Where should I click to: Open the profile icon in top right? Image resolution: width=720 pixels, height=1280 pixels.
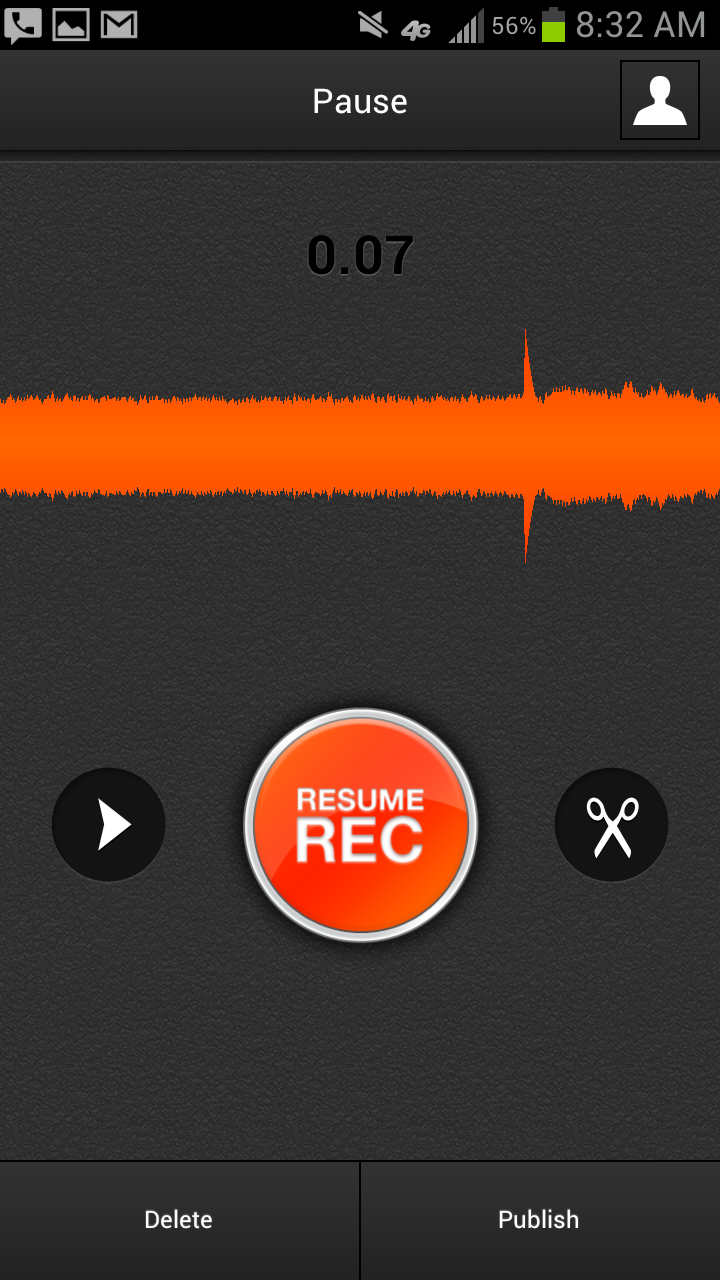659,100
